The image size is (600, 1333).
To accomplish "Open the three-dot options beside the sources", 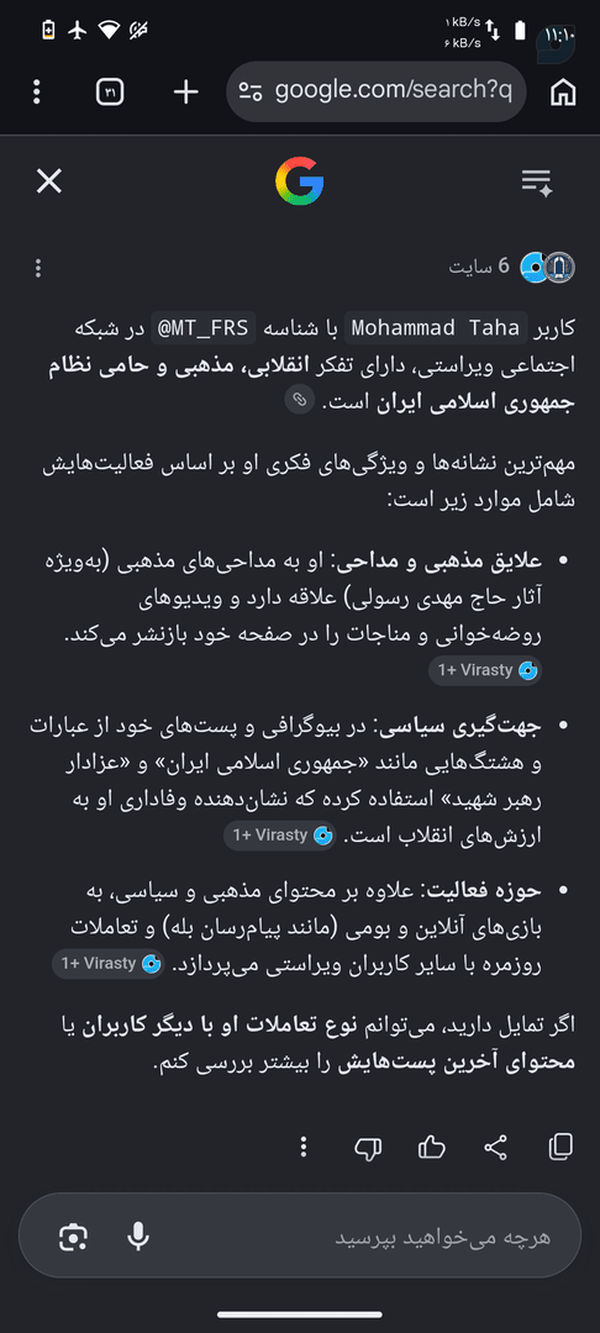I will coord(38,268).
